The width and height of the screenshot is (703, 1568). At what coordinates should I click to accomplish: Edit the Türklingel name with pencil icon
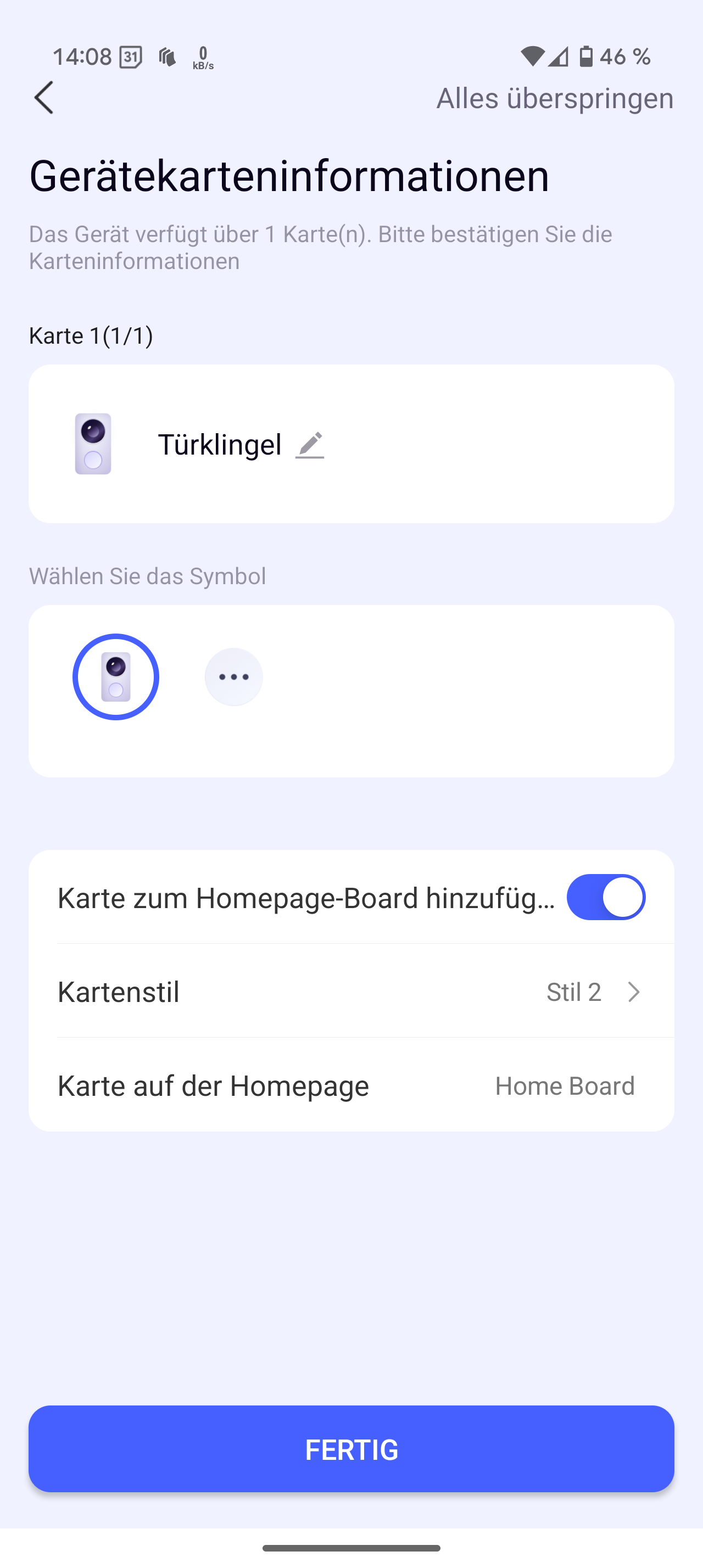[x=310, y=445]
